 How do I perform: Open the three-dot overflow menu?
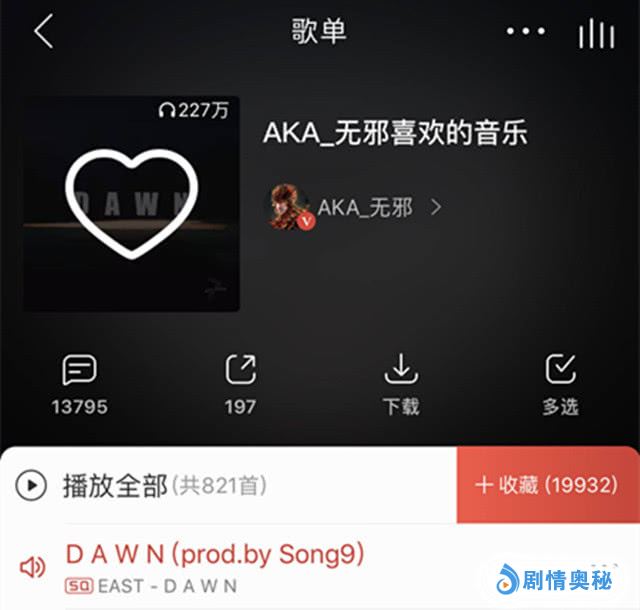(525, 32)
